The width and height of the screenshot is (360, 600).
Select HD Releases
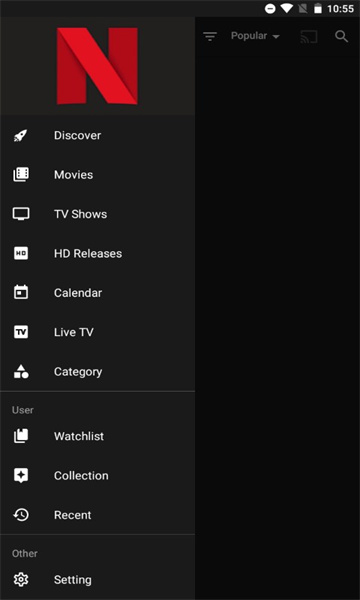[x=98, y=254]
